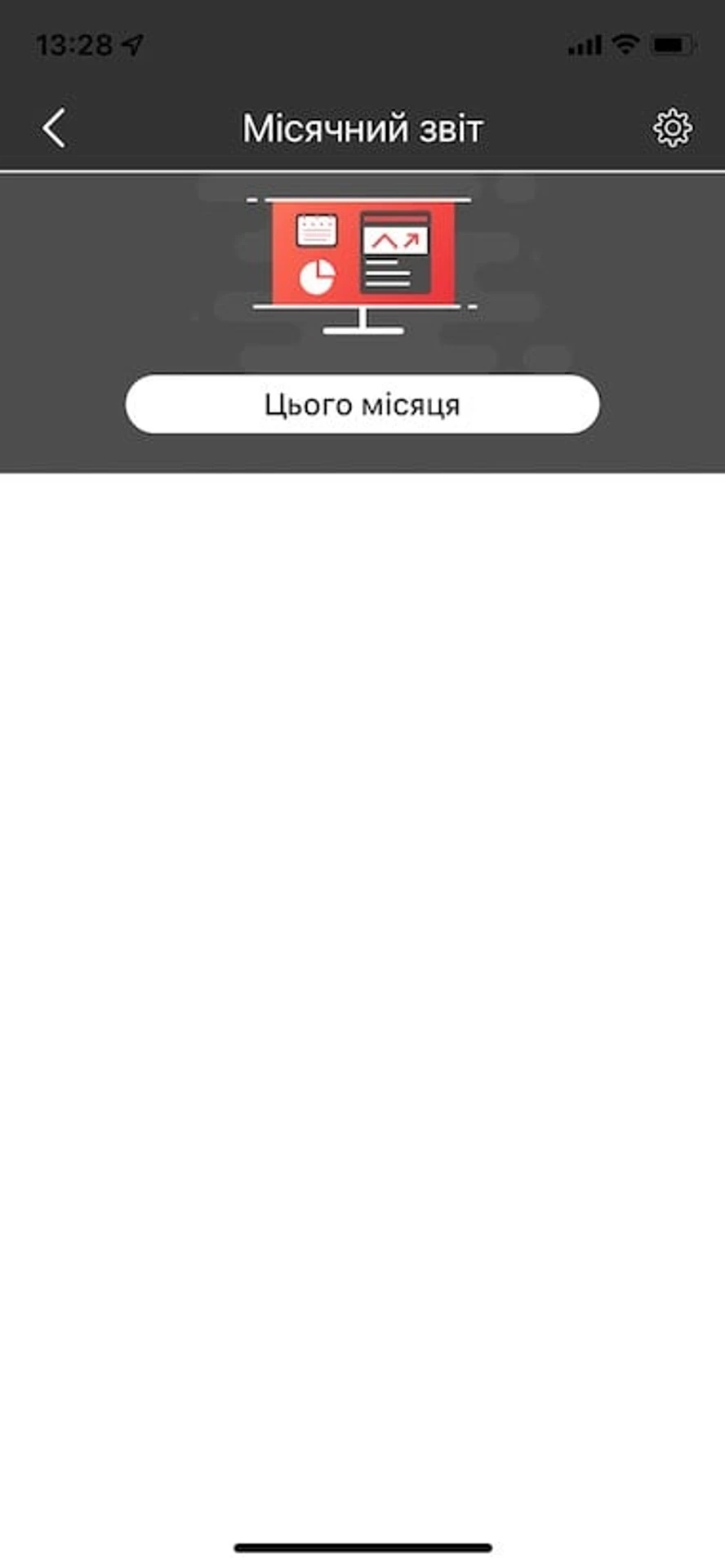Go back using the back arrow
Image resolution: width=725 pixels, height=1568 pixels.
pos(54,128)
